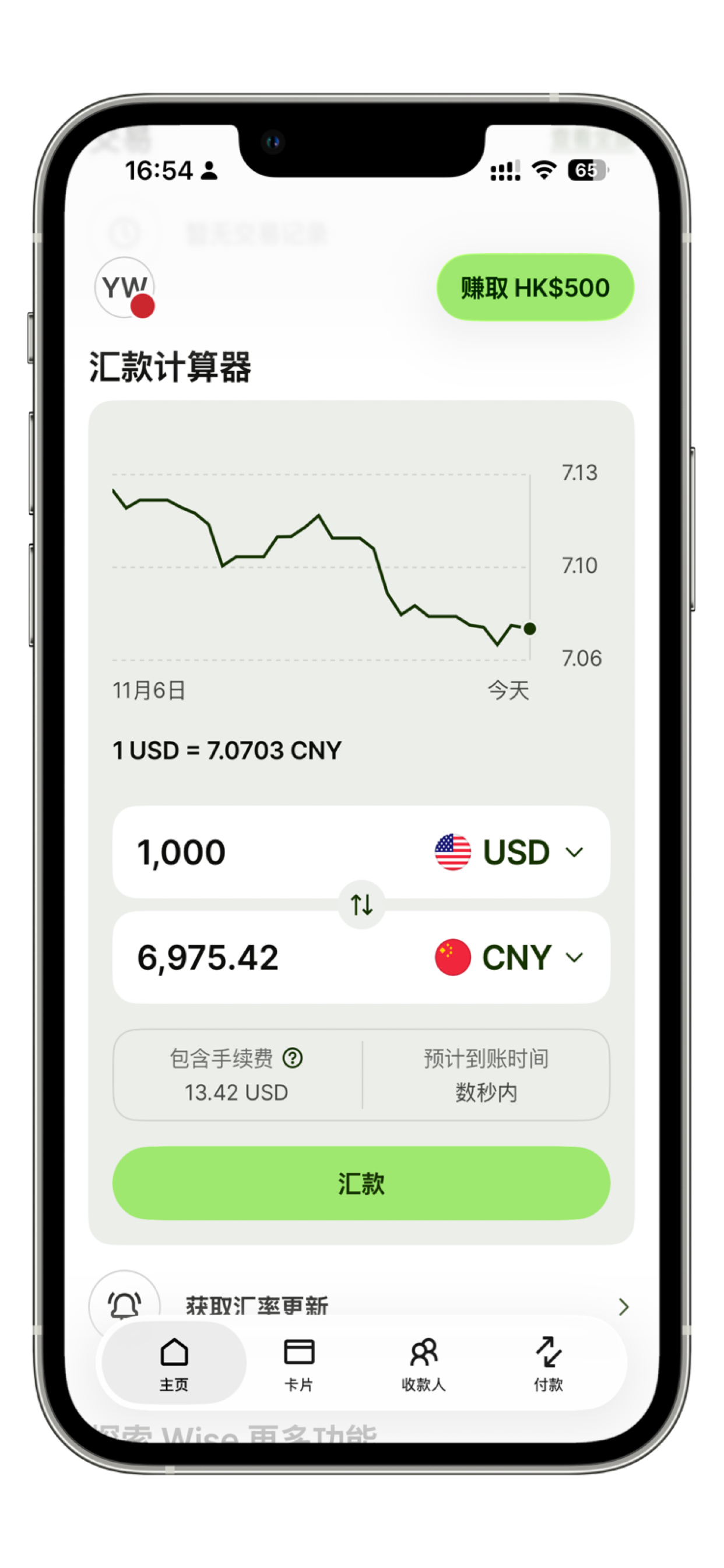Tap the 赚取 HK$500 referral button

(535, 288)
